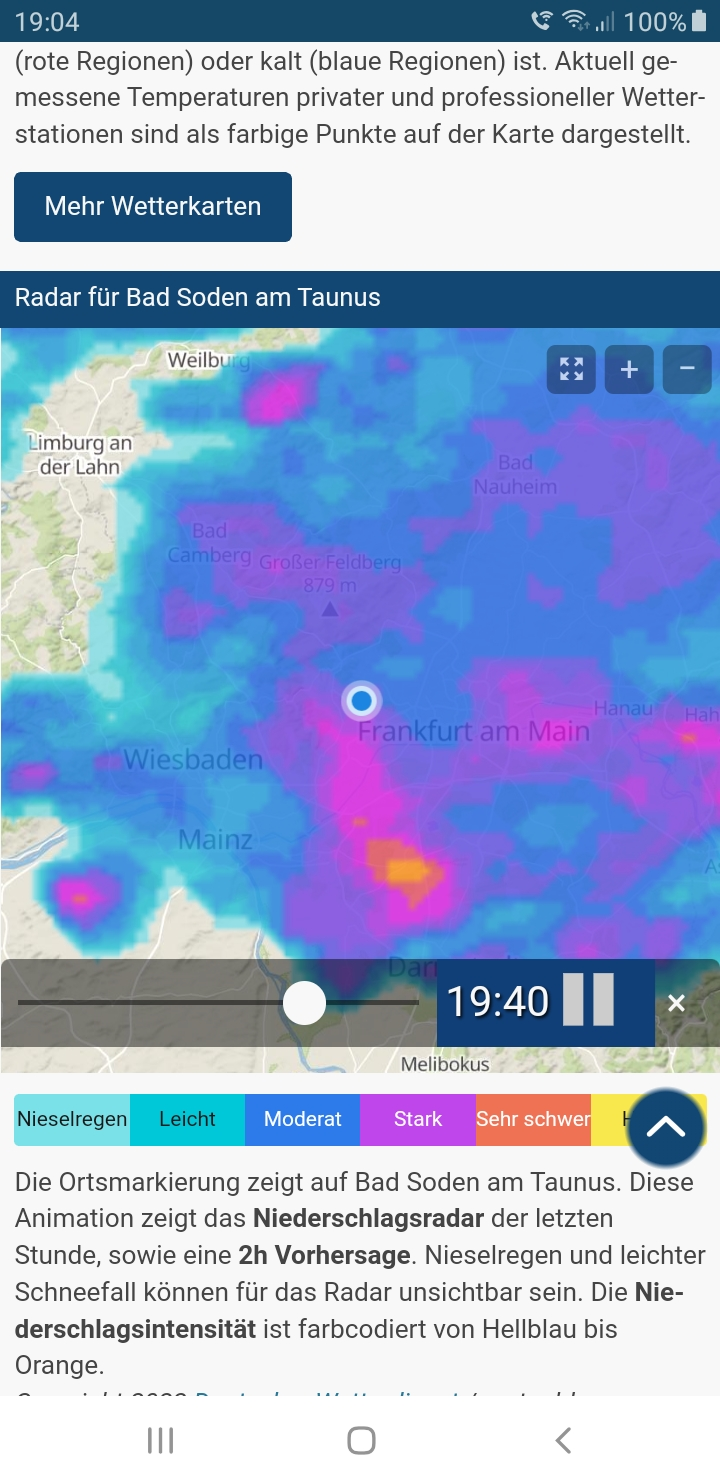Expand radar map to fullscreen
This screenshot has height=1480, width=720.
(571, 369)
